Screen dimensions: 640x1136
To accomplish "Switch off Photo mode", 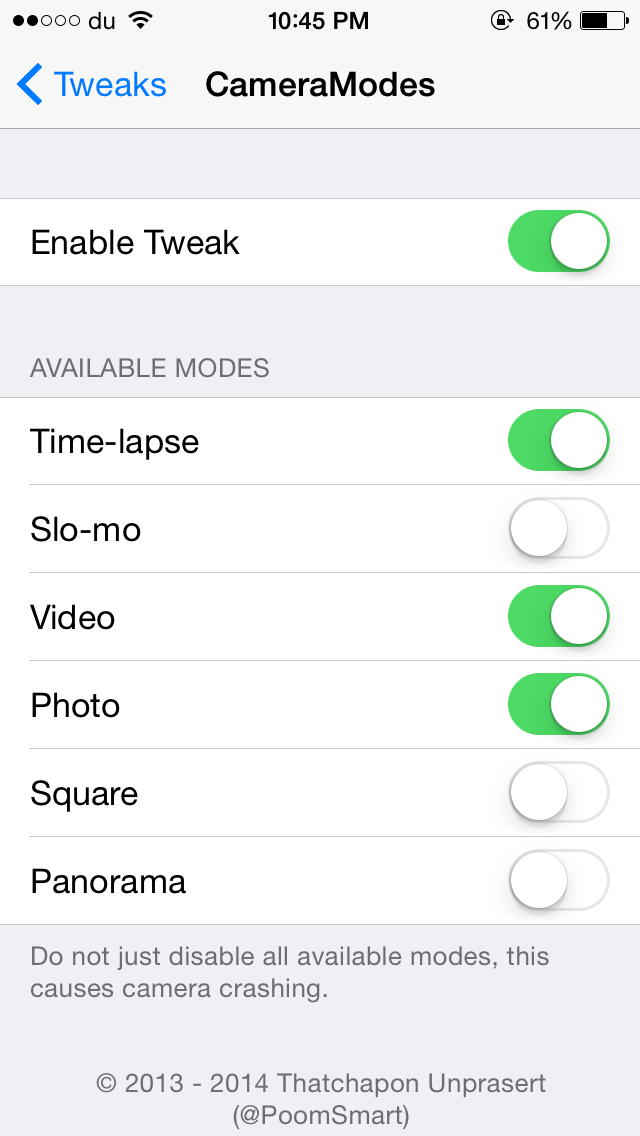I will [558, 705].
